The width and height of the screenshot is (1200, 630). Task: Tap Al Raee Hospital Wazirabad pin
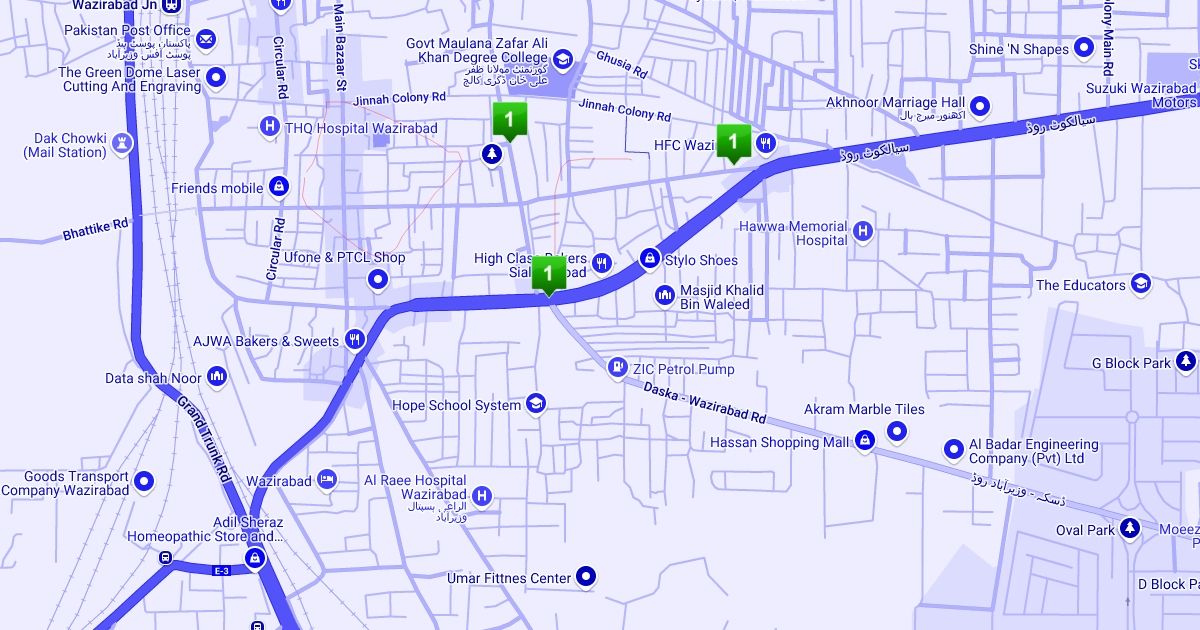click(x=482, y=495)
